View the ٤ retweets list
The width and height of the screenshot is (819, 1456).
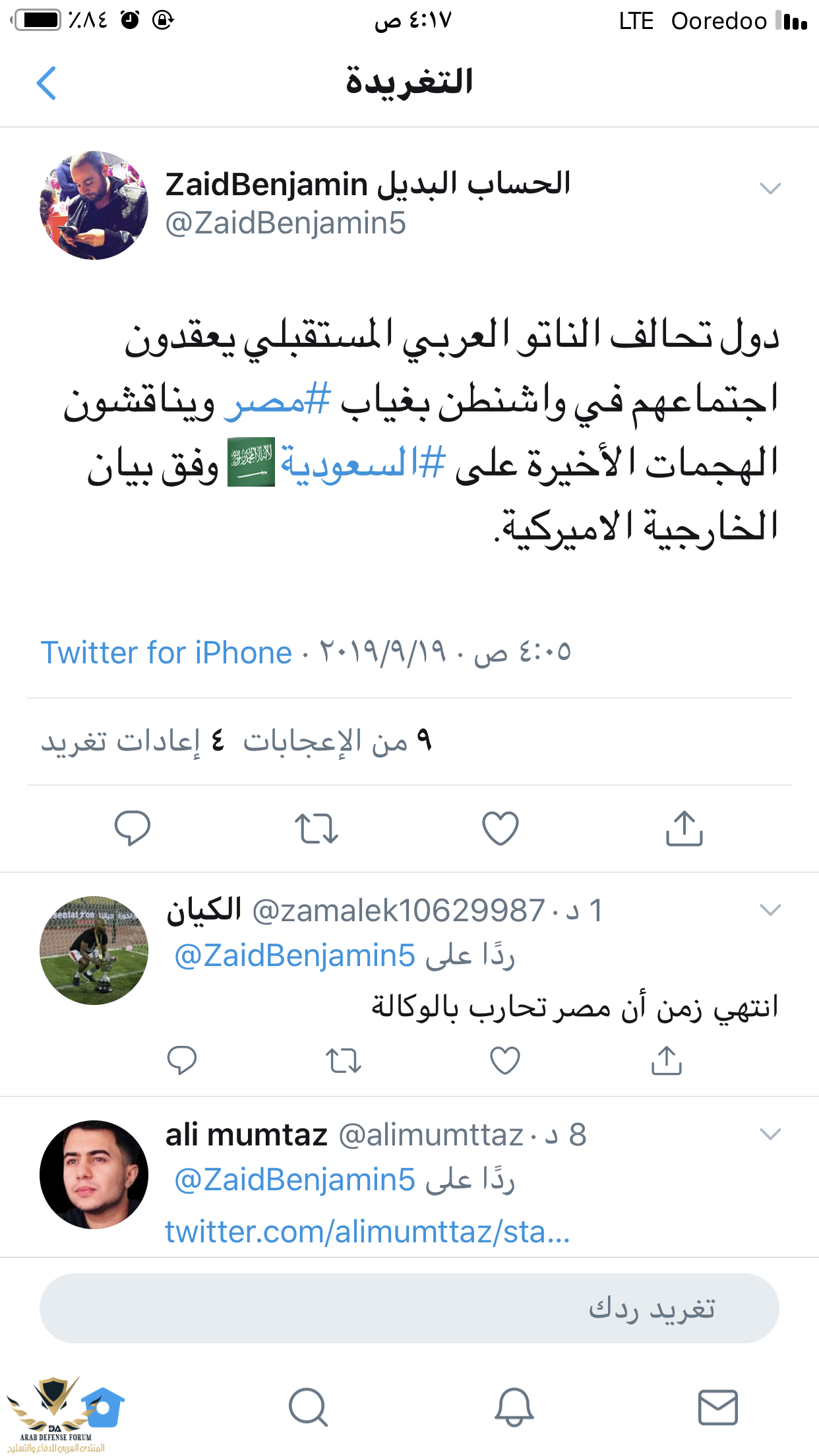click(x=133, y=742)
